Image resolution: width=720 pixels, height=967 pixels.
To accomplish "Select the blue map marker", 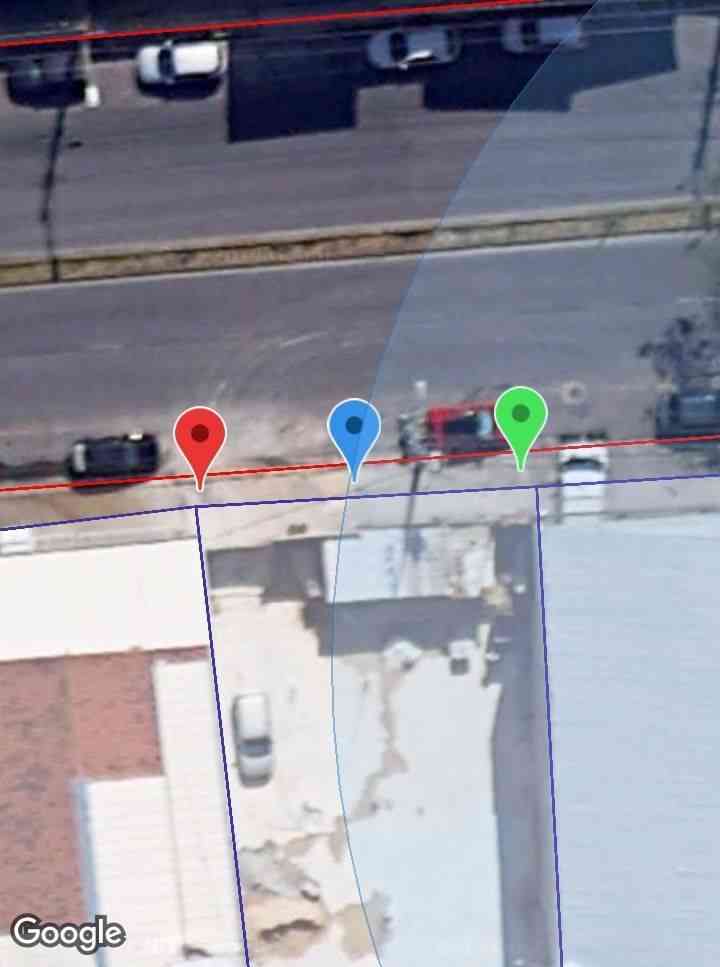I will 354,430.
